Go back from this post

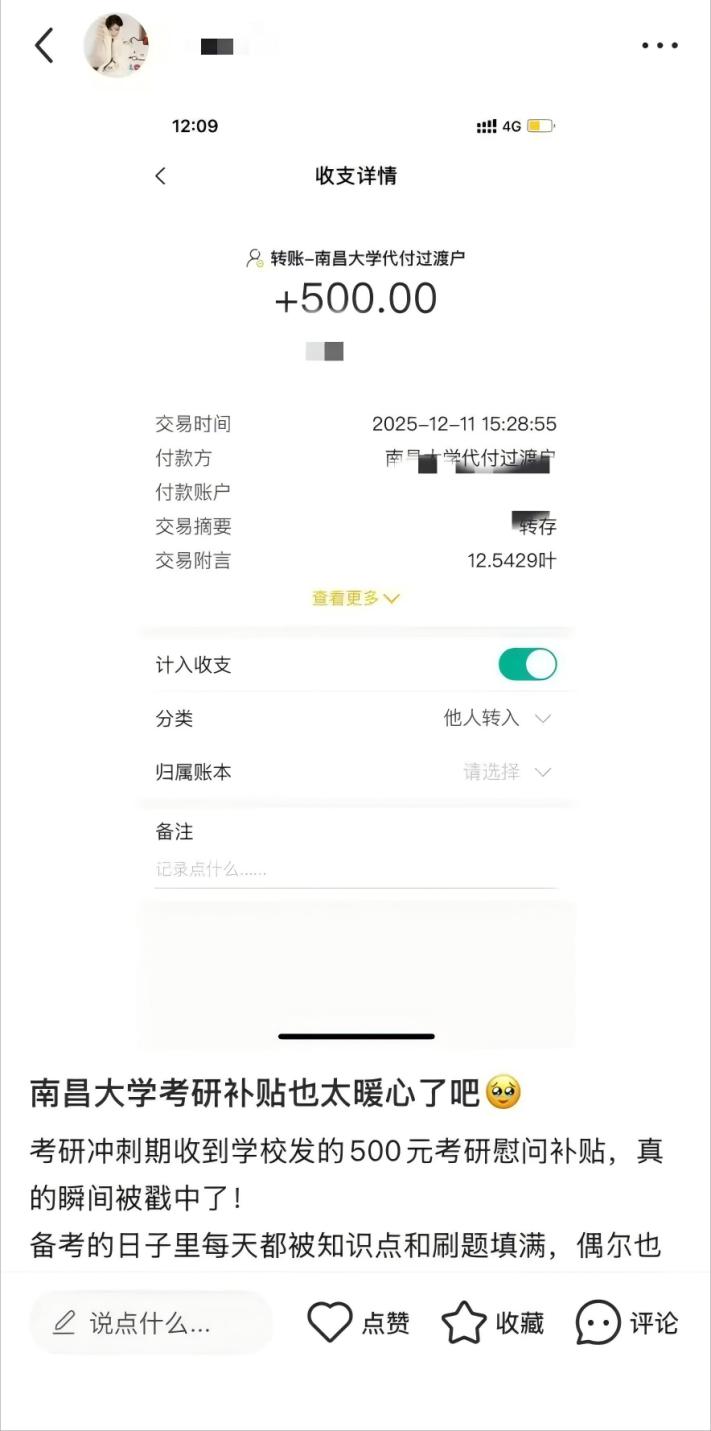[x=44, y=46]
